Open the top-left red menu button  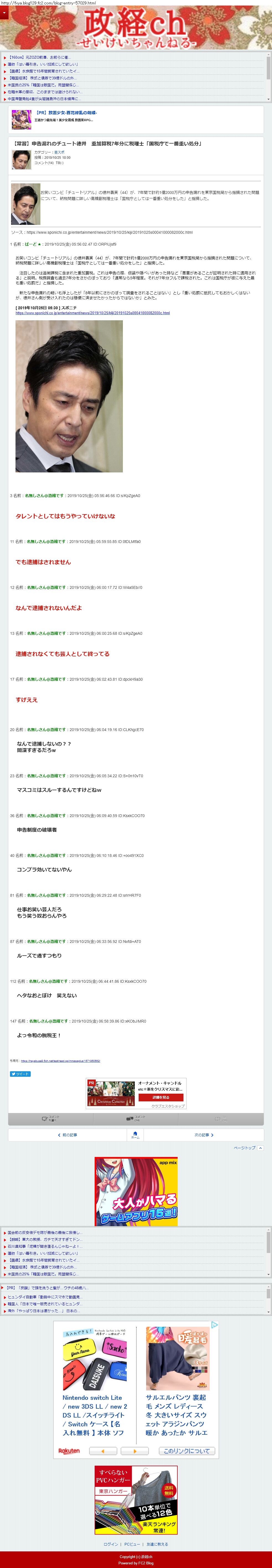[4, 13]
